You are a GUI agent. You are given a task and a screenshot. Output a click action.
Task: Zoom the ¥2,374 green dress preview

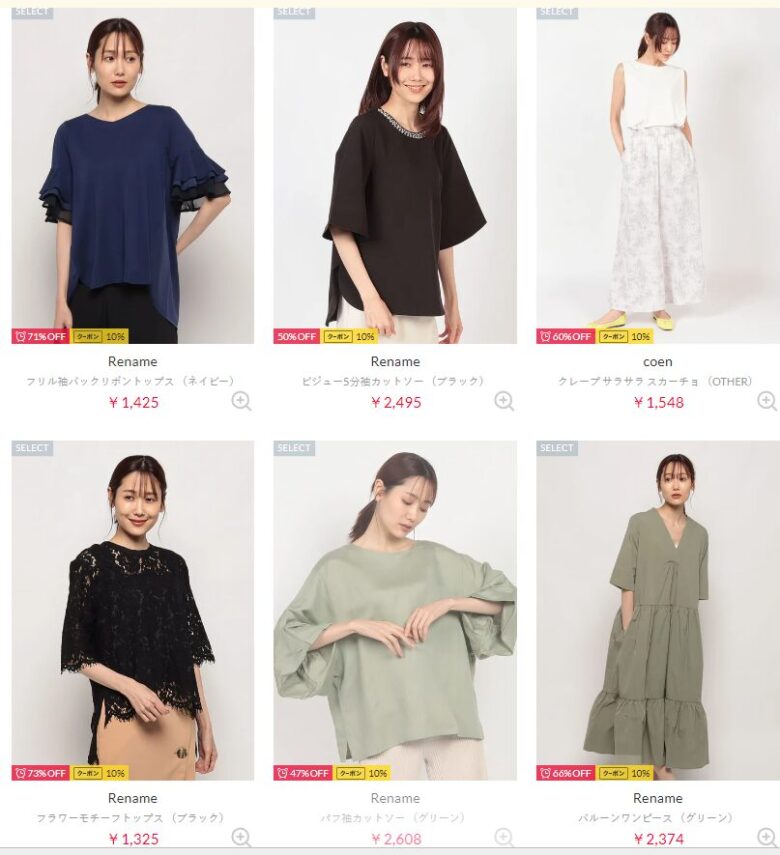tap(767, 837)
